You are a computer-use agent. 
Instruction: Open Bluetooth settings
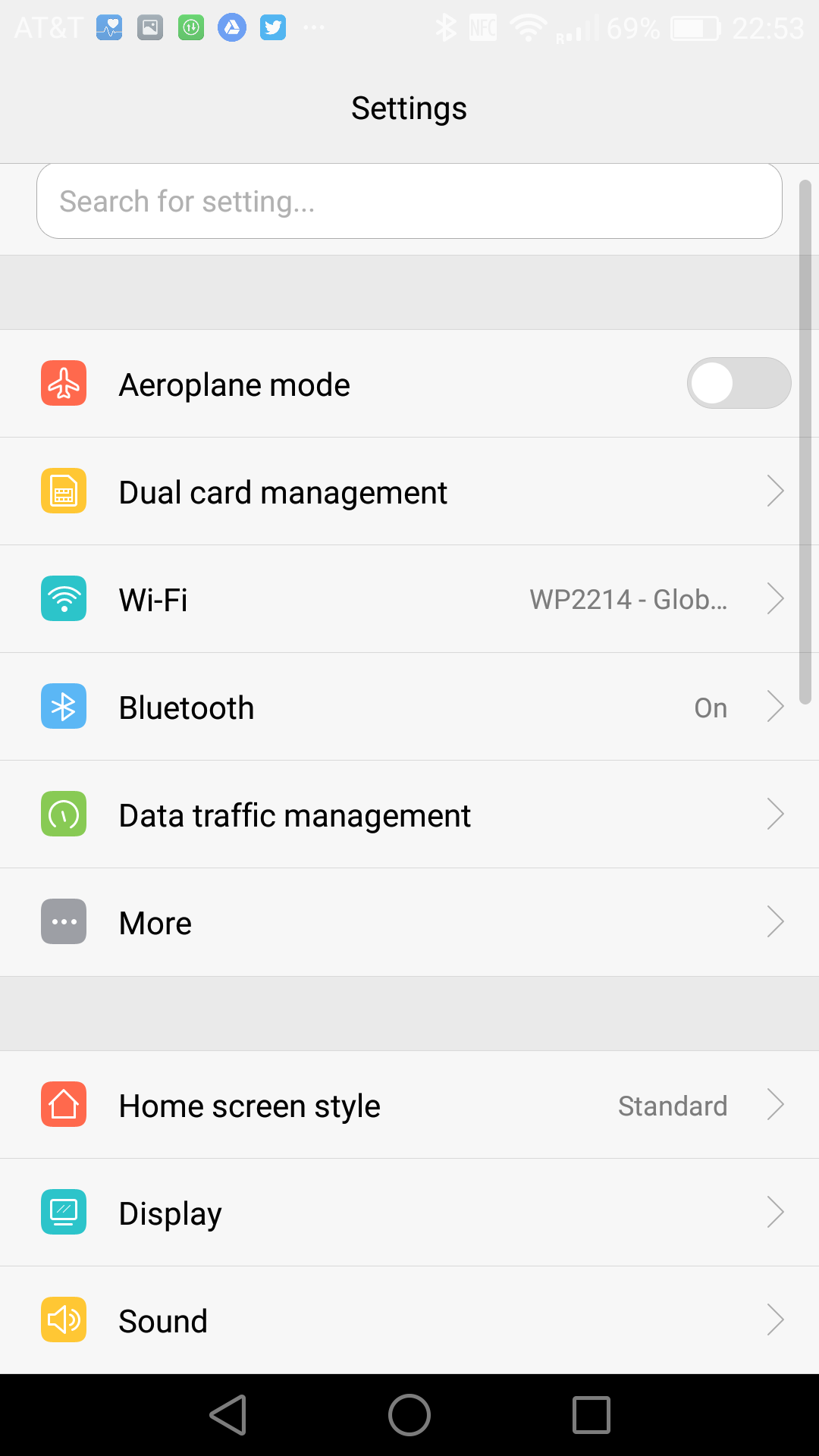(x=409, y=707)
